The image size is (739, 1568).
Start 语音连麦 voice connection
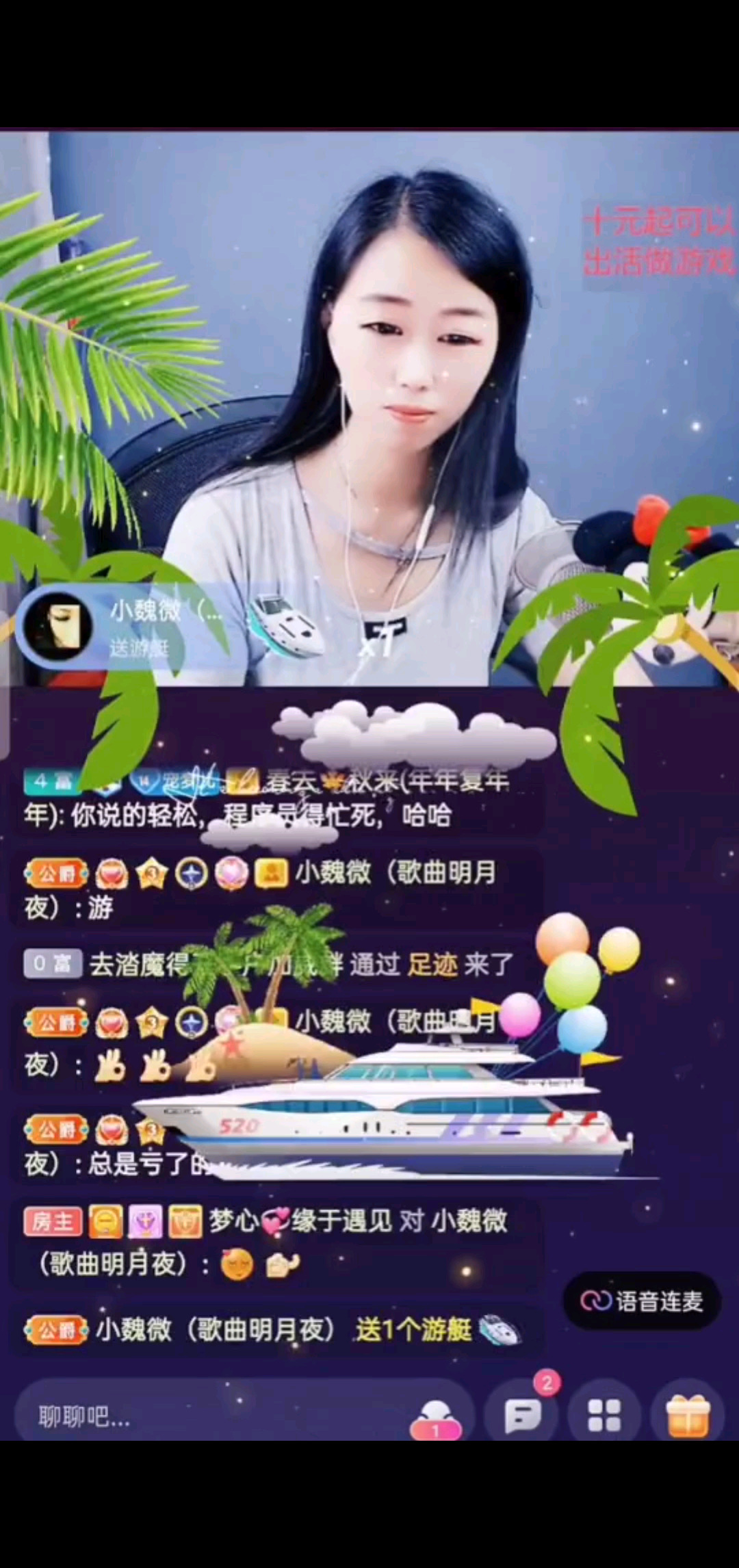(643, 1301)
